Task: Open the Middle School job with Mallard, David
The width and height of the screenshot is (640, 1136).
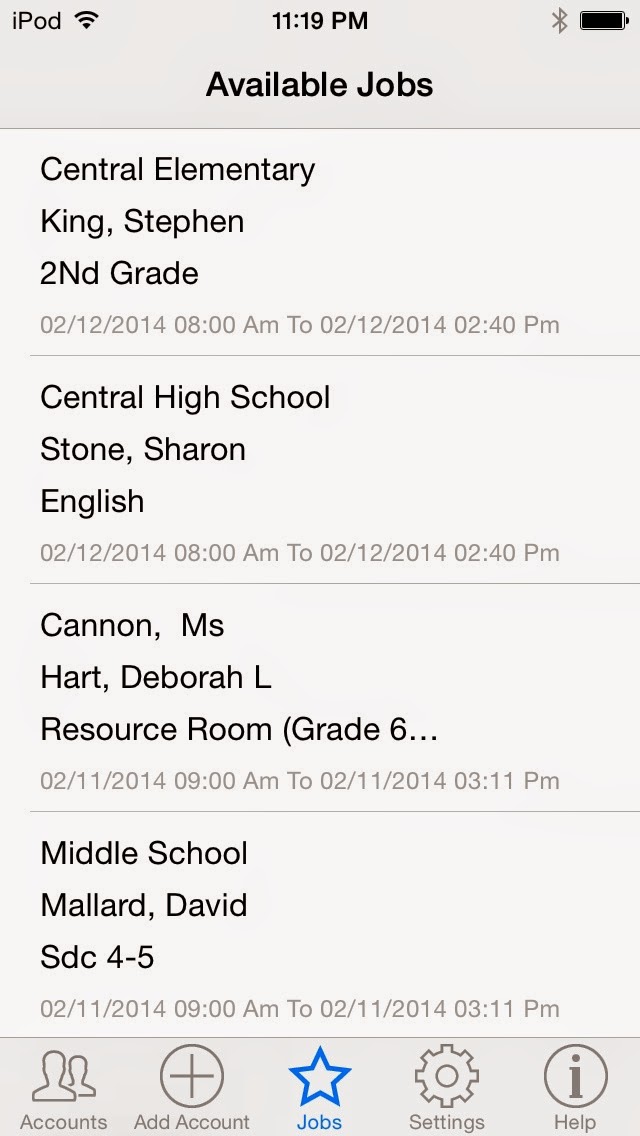Action: (x=320, y=928)
